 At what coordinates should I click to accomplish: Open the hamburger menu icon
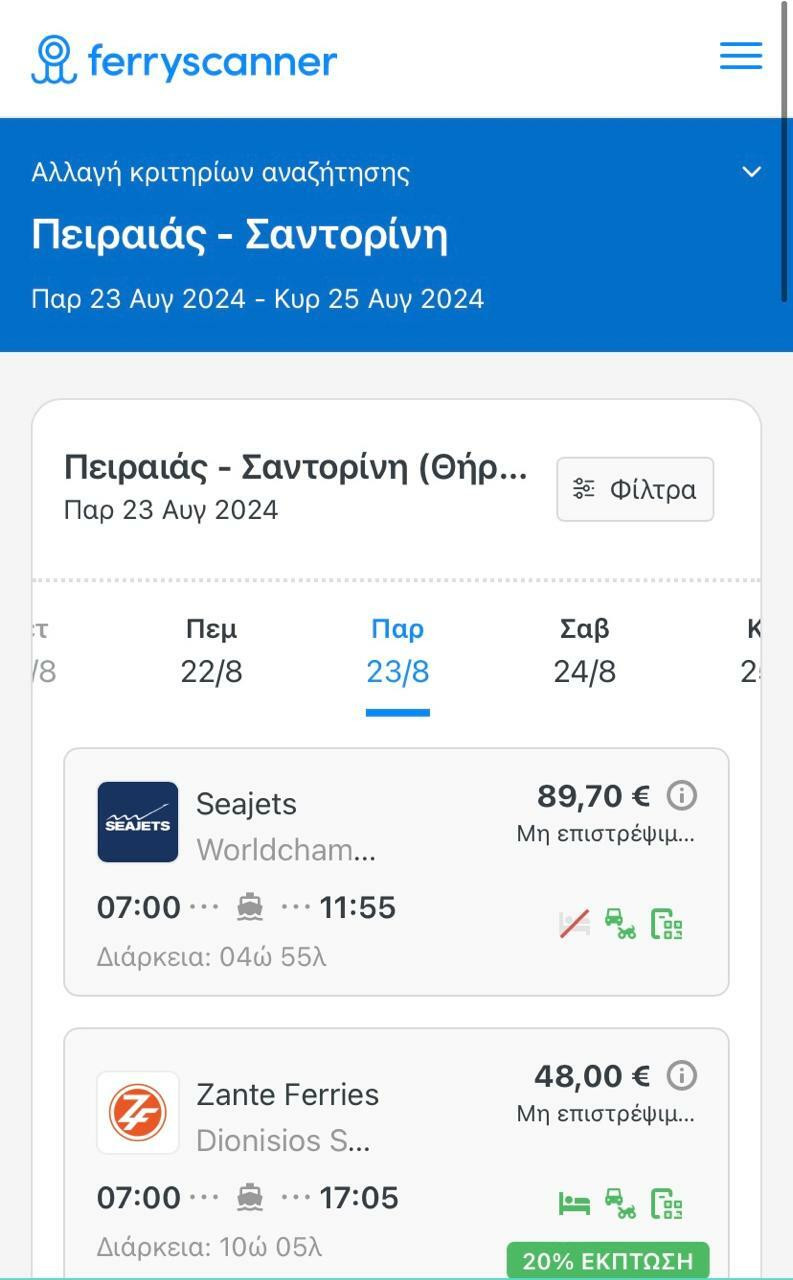(x=739, y=57)
